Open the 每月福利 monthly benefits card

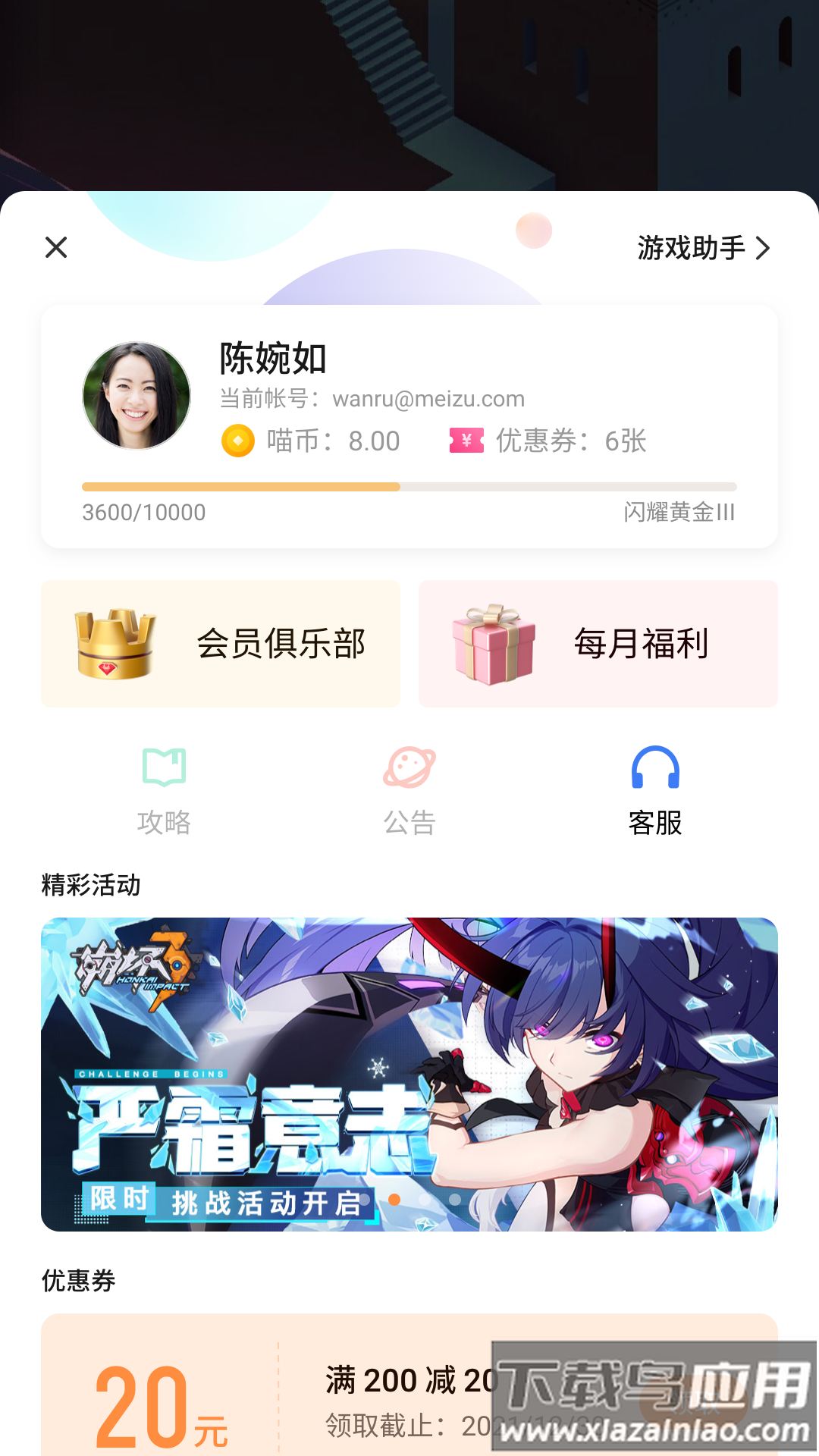(596, 643)
